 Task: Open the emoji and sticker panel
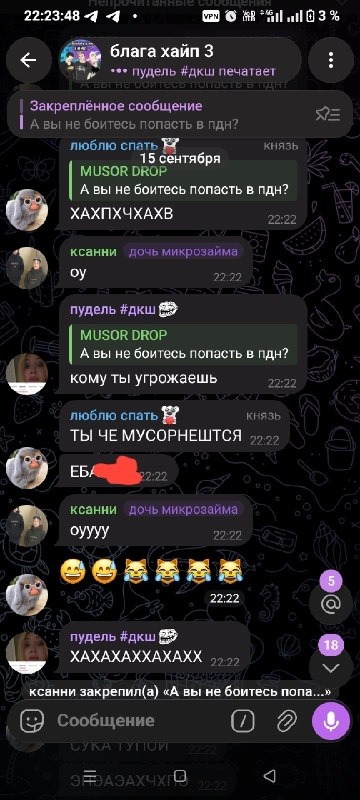coord(33,720)
